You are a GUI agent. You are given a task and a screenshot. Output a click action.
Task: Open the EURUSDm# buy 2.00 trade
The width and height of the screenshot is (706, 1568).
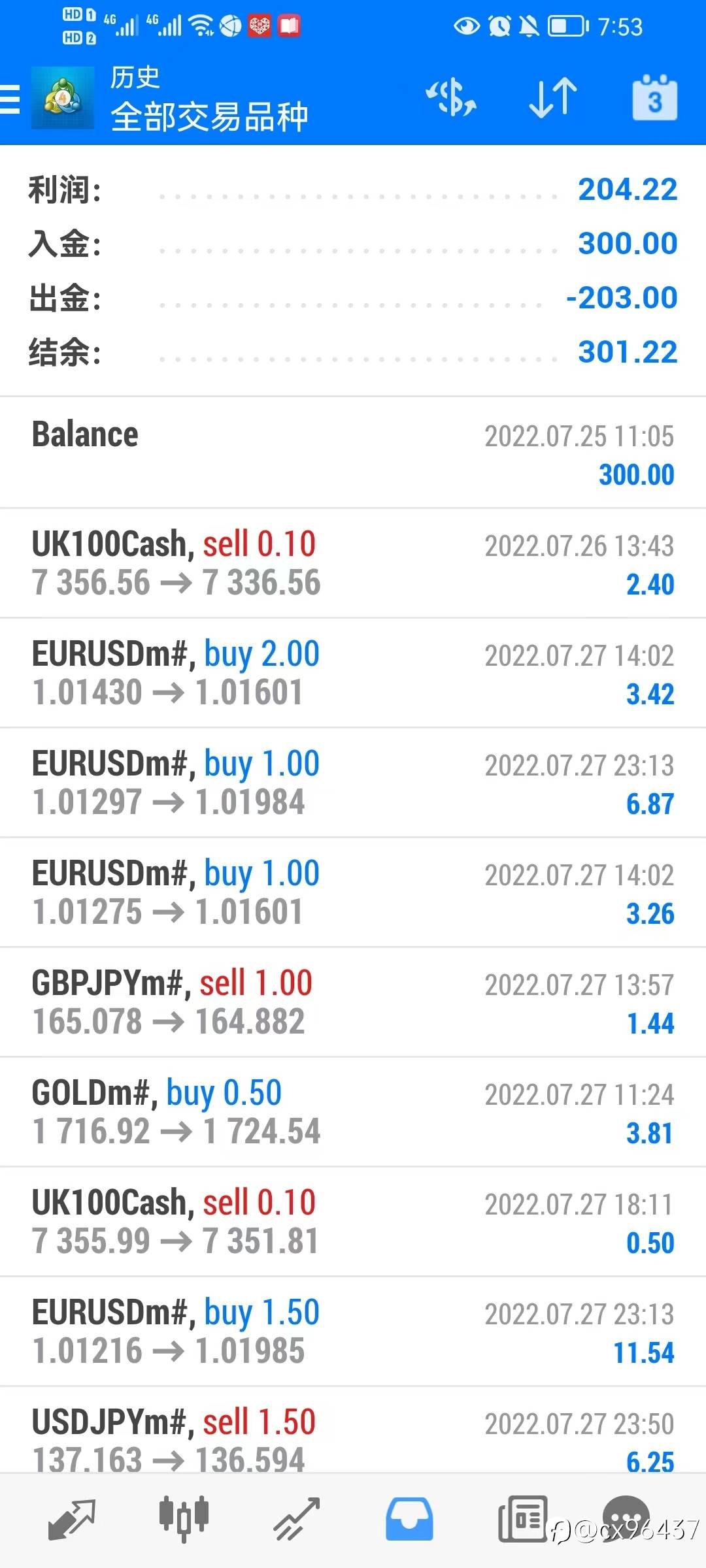(353, 673)
